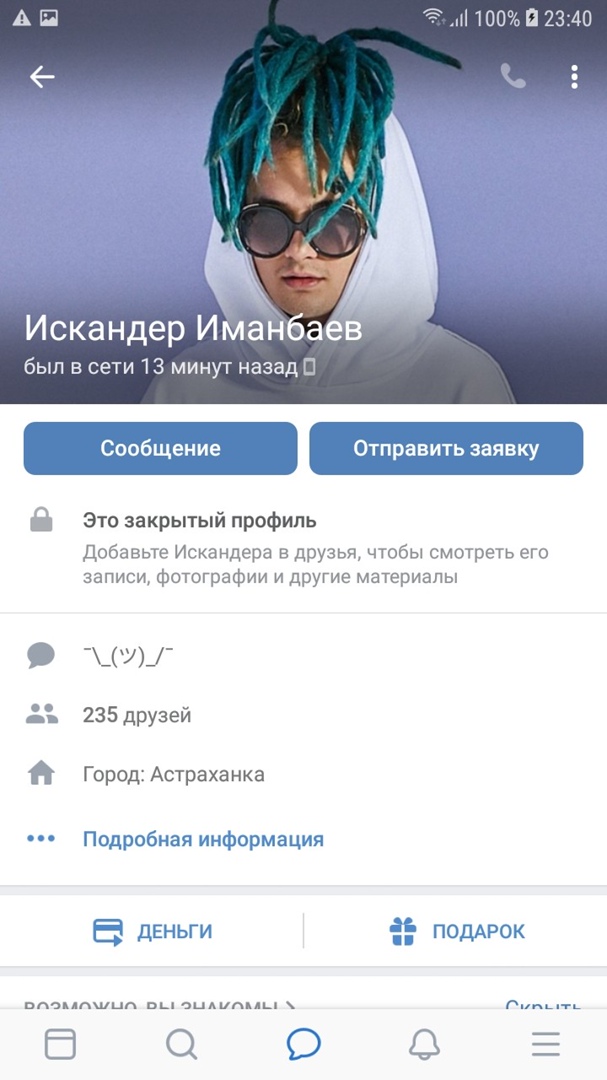Expand Подробная информация details
The height and width of the screenshot is (1080, 607).
point(203,839)
